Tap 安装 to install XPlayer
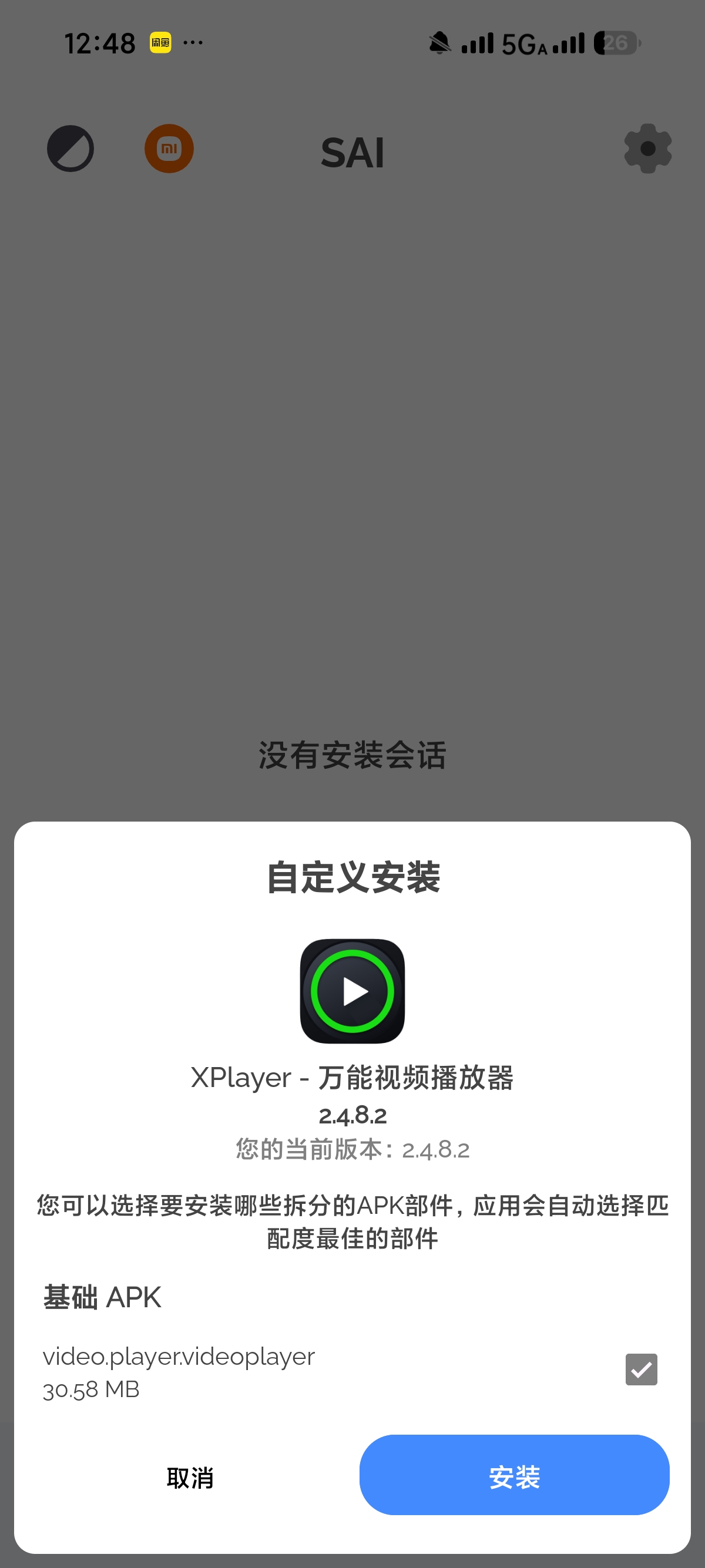The width and height of the screenshot is (705, 1568). click(514, 1475)
